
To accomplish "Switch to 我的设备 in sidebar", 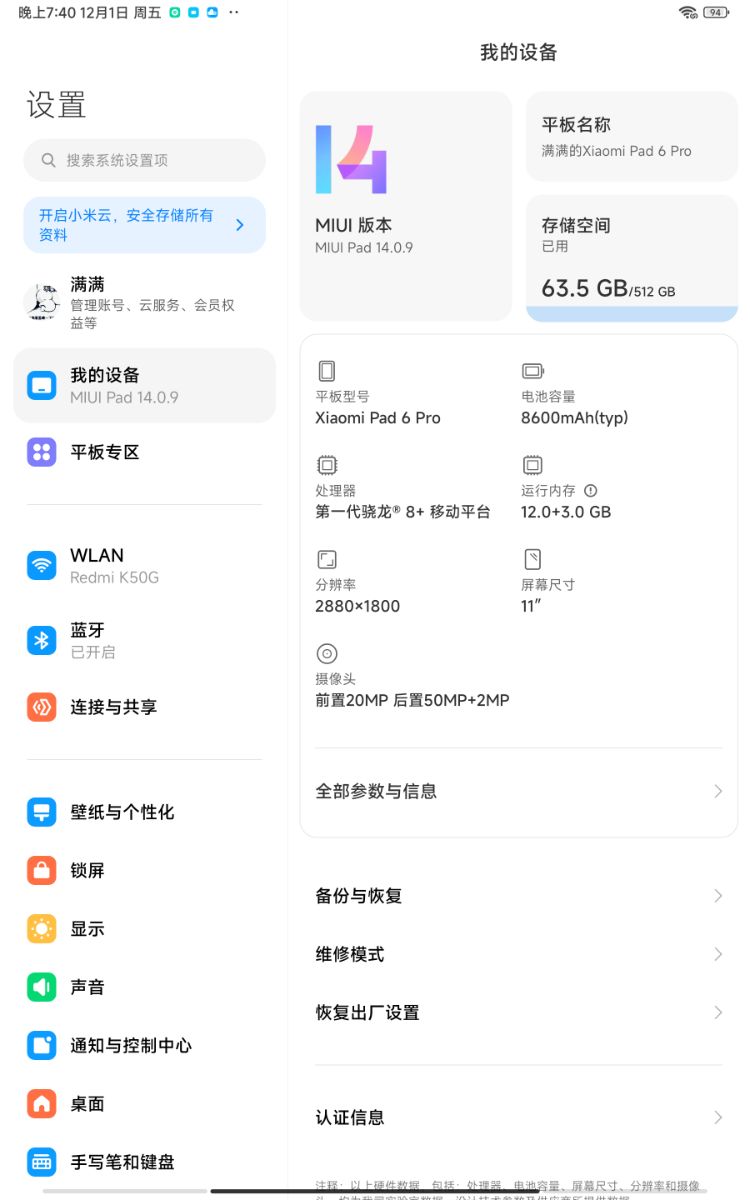I will [144, 385].
